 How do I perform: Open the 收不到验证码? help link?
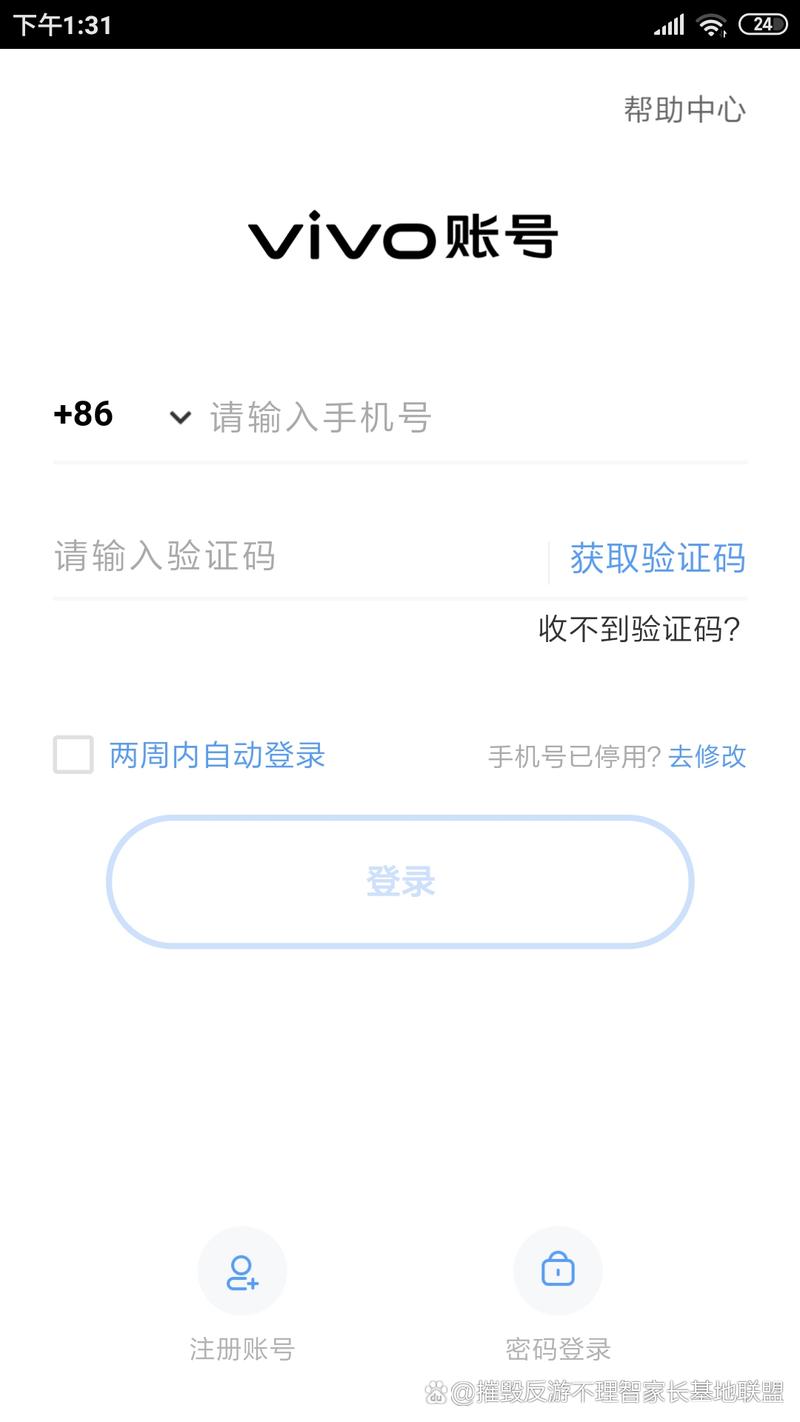tap(639, 629)
